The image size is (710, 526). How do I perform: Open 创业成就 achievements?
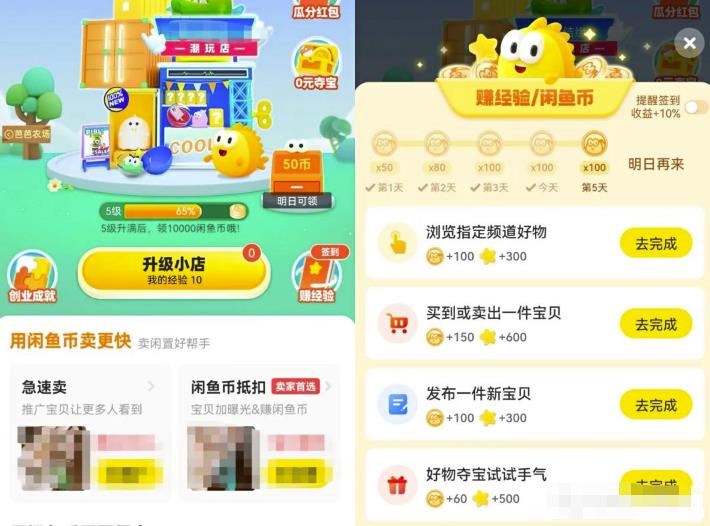point(32,277)
